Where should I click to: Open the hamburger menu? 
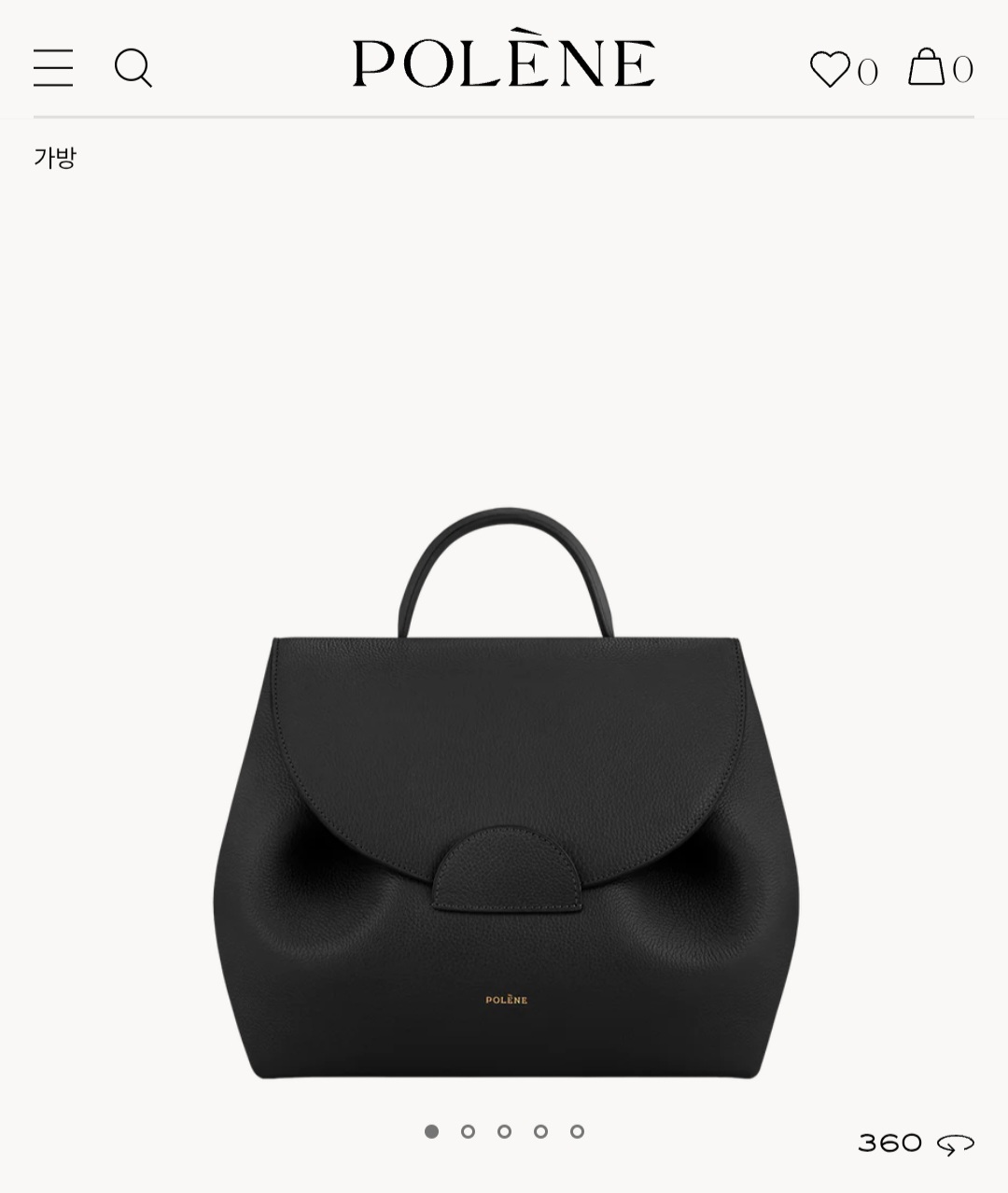53,67
